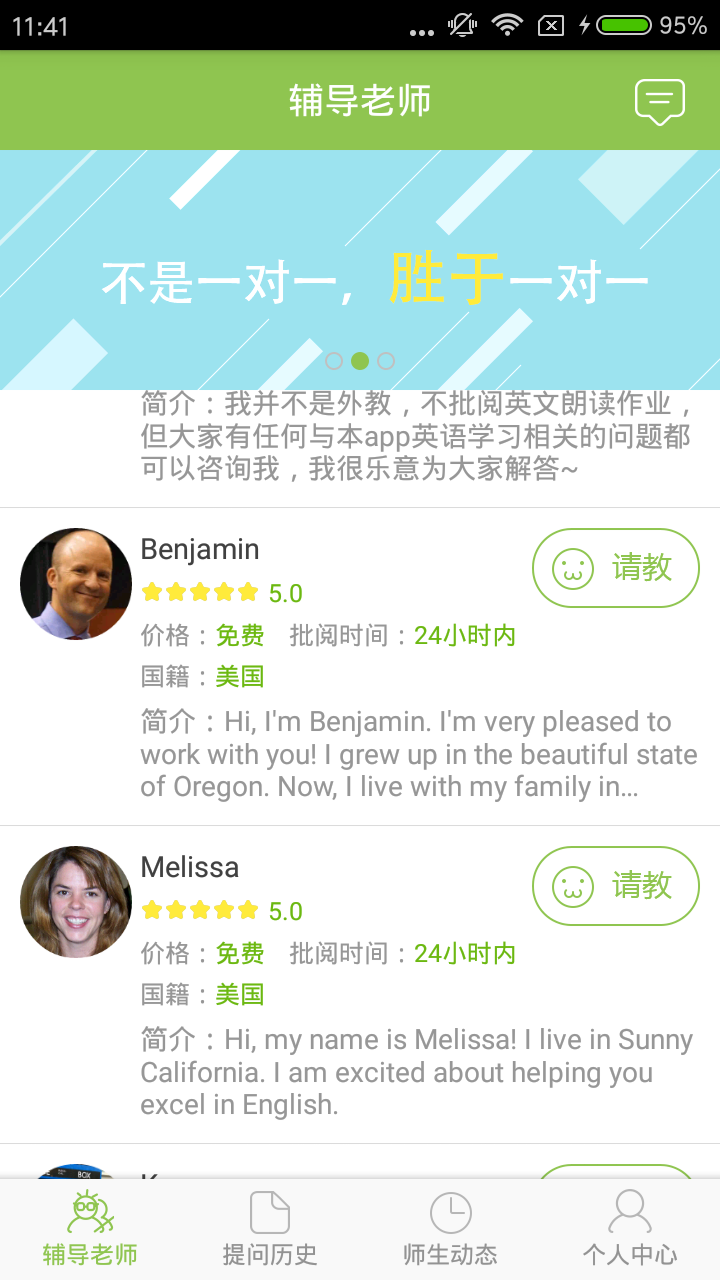
Task: Select the 辅导老师 tab icon at bottom
Action: pos(89,1213)
